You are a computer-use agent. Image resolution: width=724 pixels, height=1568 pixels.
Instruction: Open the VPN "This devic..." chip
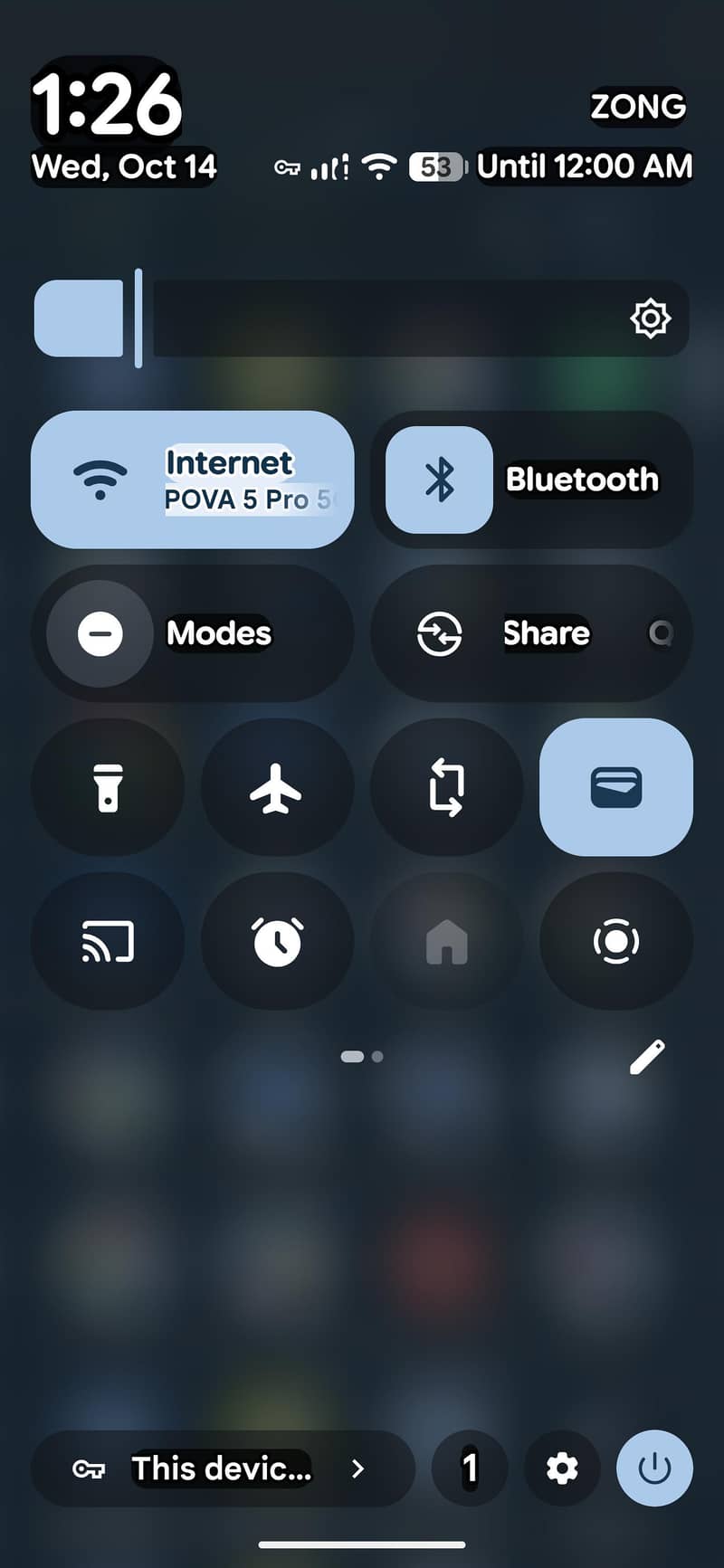223,1468
